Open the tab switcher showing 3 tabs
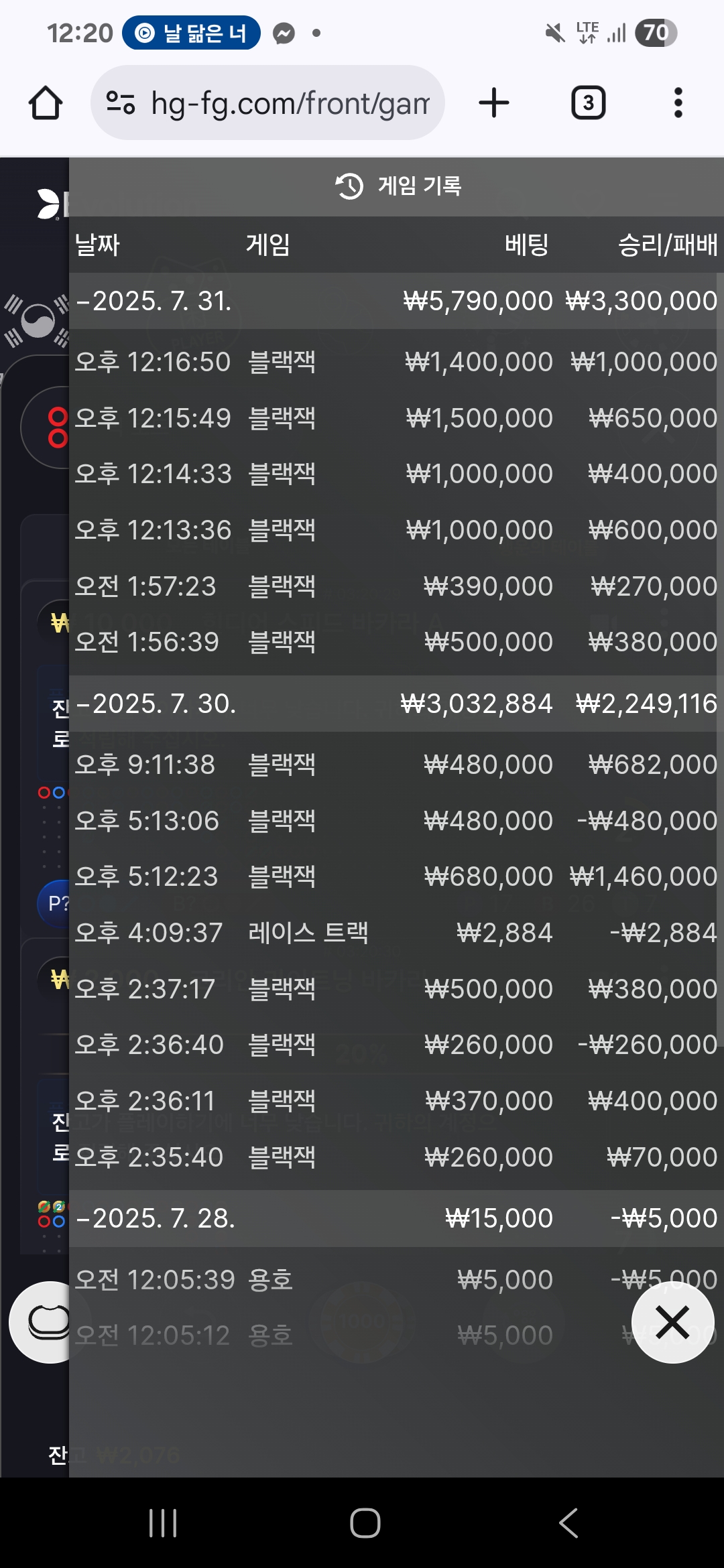724x1568 pixels. (588, 103)
